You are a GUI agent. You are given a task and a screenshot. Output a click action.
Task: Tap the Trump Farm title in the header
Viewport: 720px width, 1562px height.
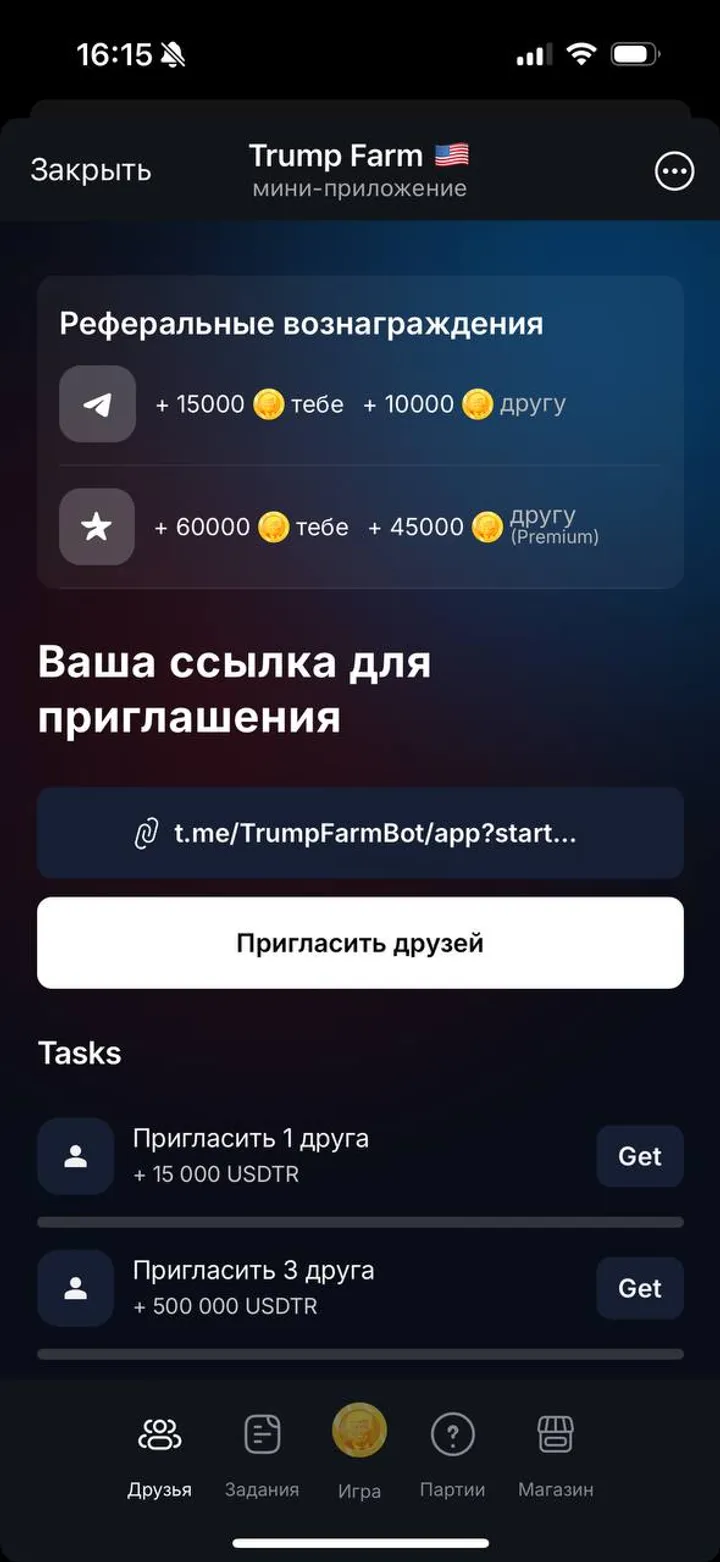click(x=359, y=155)
